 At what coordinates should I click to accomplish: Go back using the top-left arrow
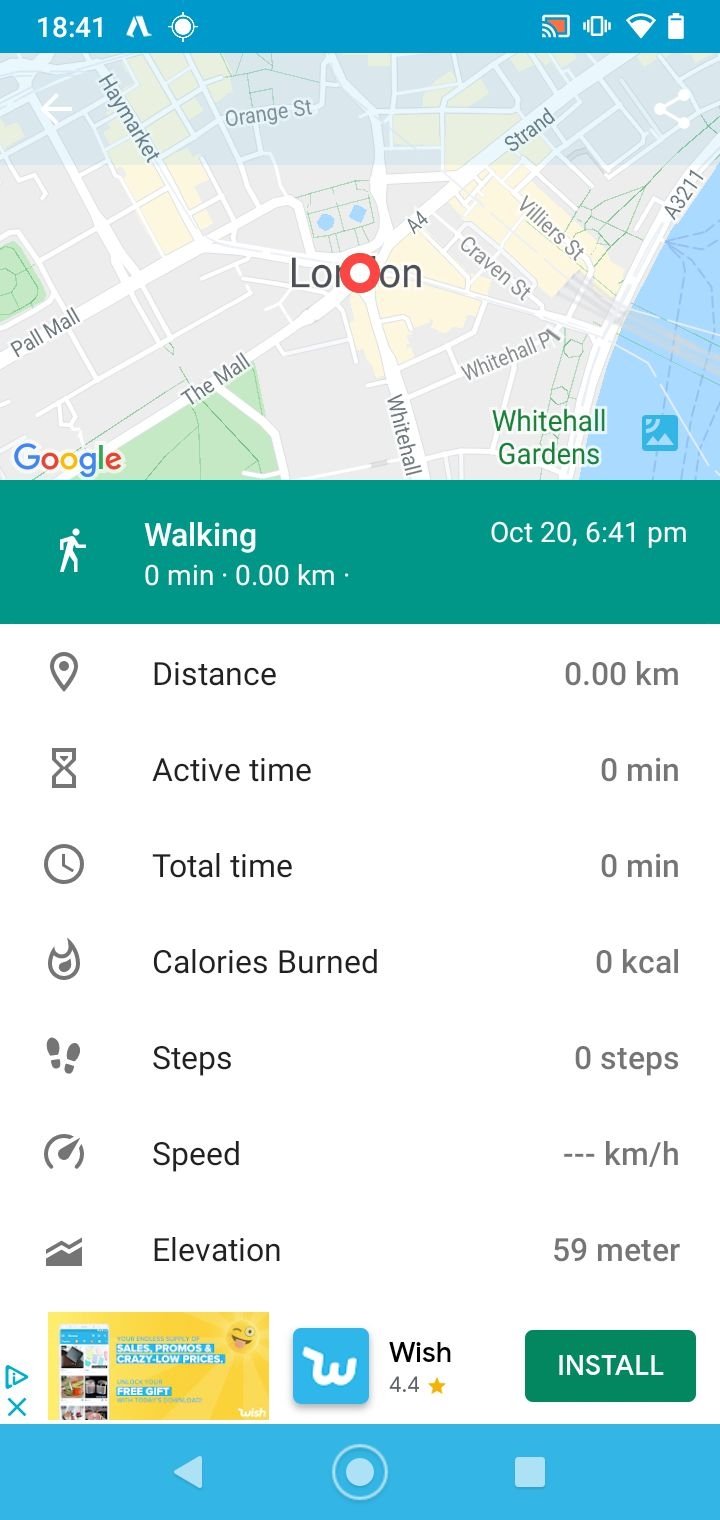pos(56,109)
